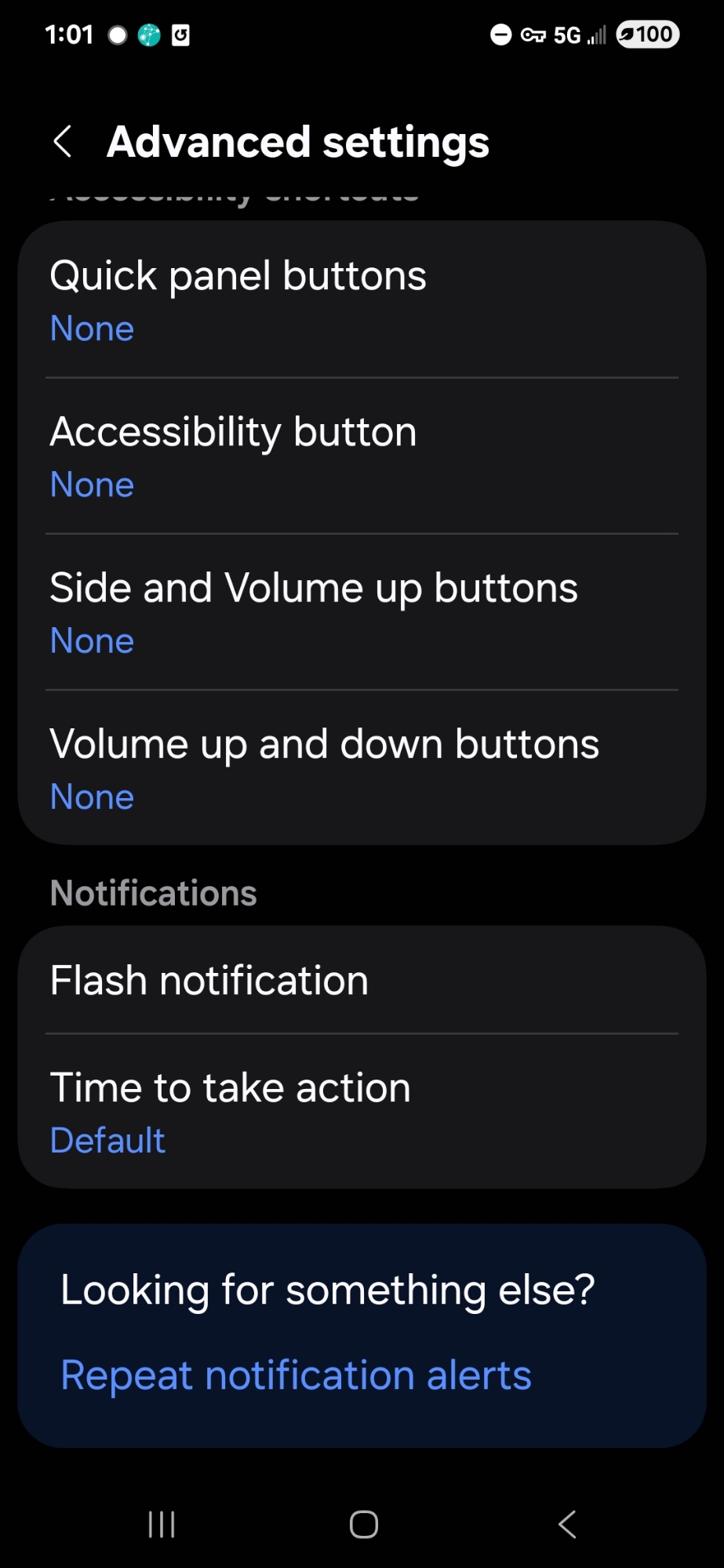
Task: Open Time to take action
Action: [362, 1112]
